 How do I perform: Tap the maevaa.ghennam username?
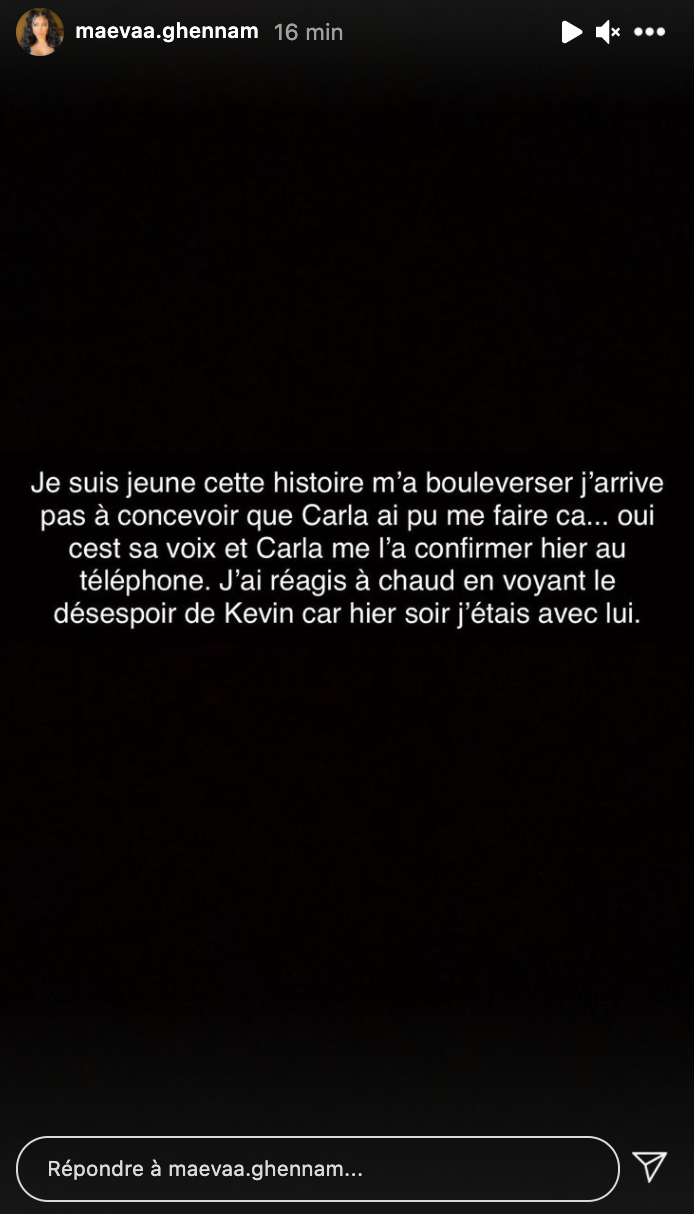click(167, 32)
